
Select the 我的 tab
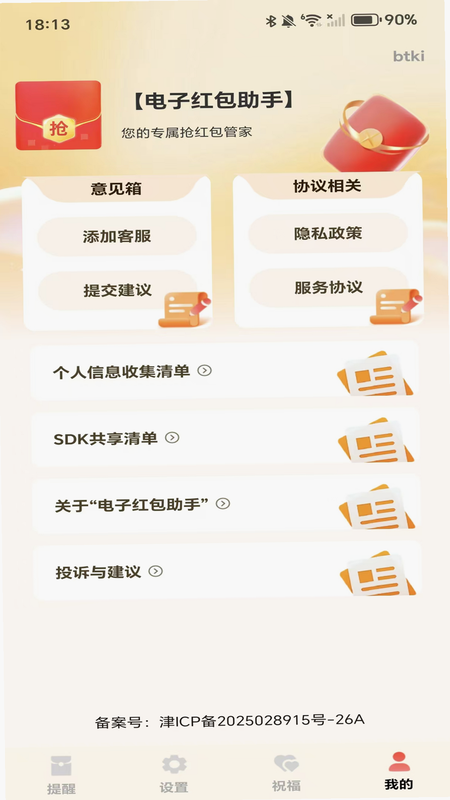(399, 771)
